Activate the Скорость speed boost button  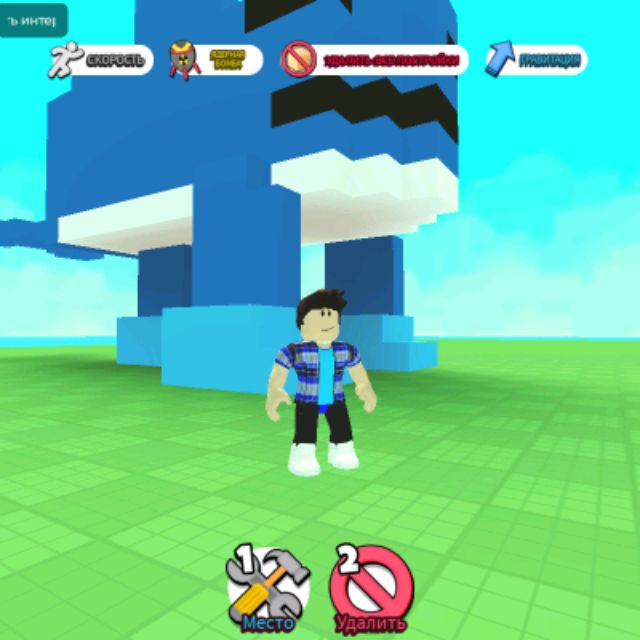click(x=100, y=60)
